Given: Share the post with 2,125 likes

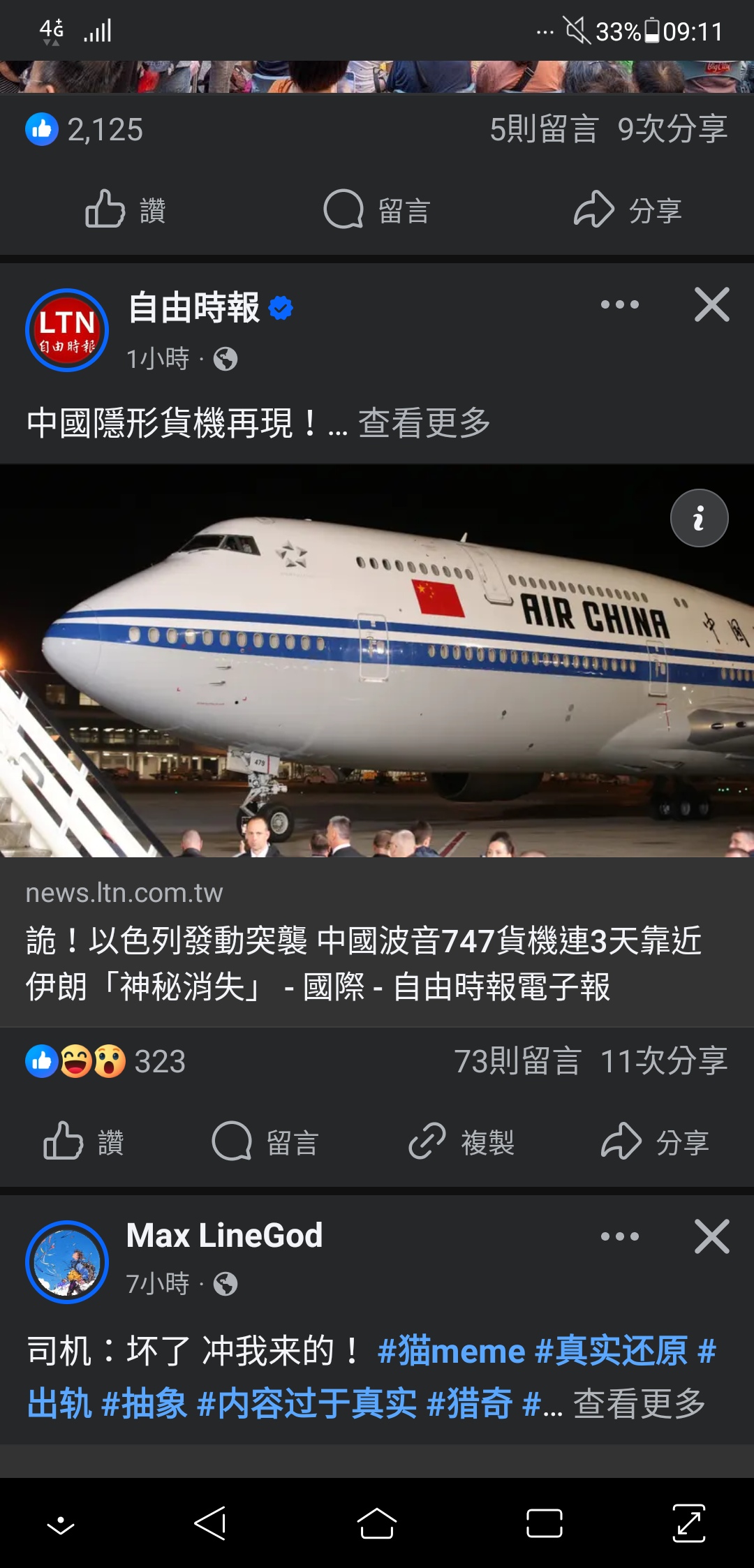Looking at the screenshot, I should tap(627, 210).
